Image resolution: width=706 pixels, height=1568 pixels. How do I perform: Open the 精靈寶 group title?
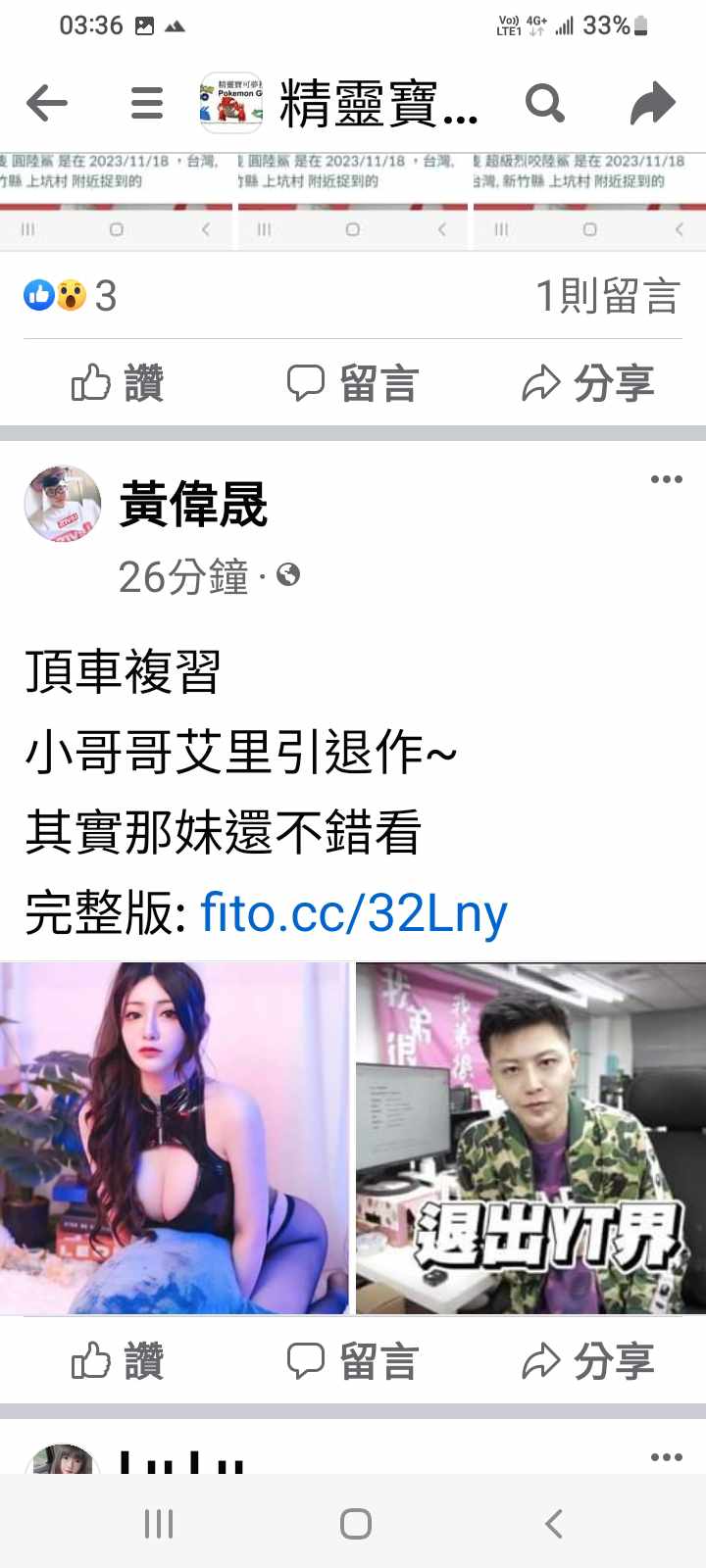click(x=378, y=104)
